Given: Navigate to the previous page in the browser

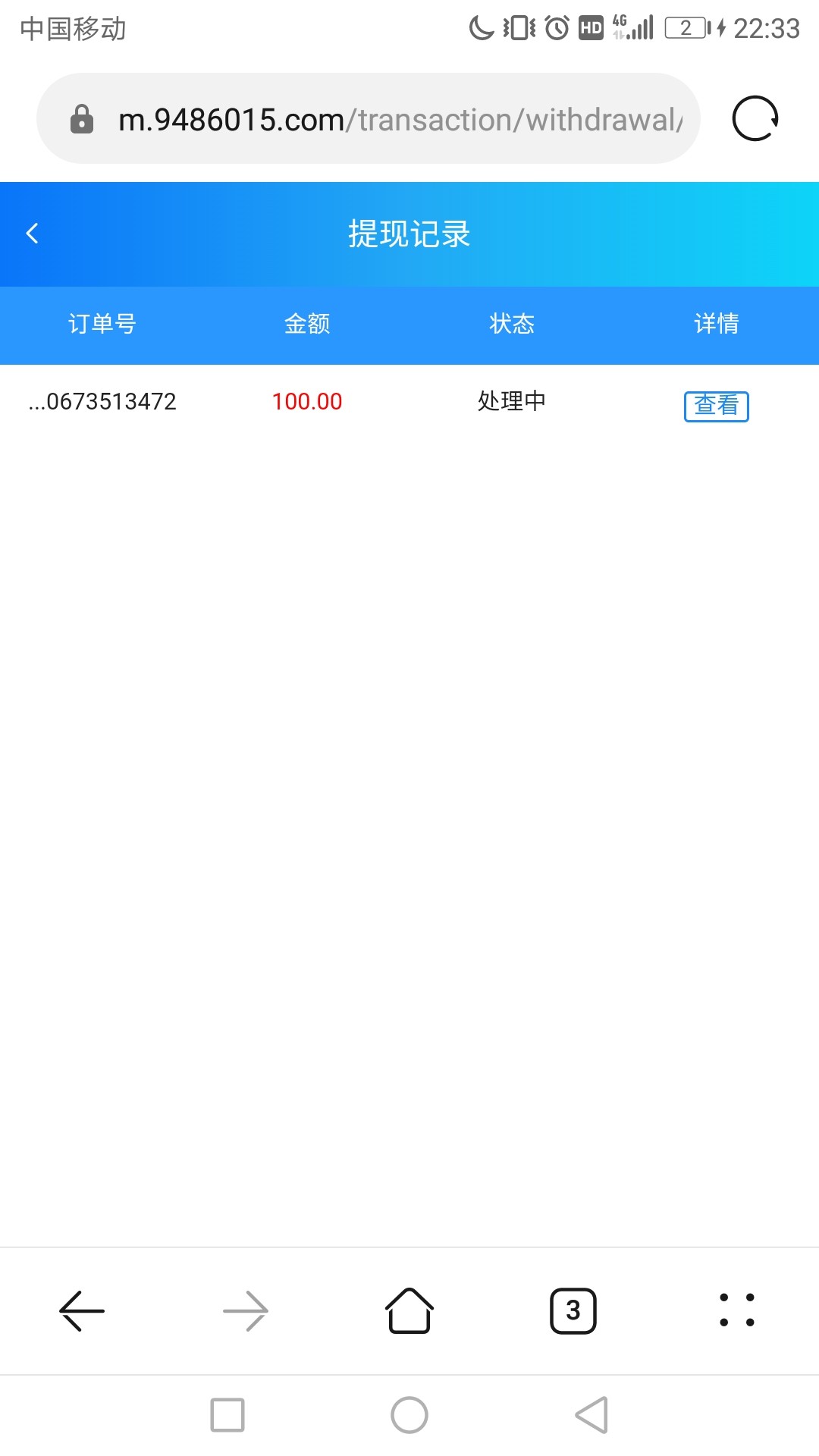Looking at the screenshot, I should coord(82,1310).
